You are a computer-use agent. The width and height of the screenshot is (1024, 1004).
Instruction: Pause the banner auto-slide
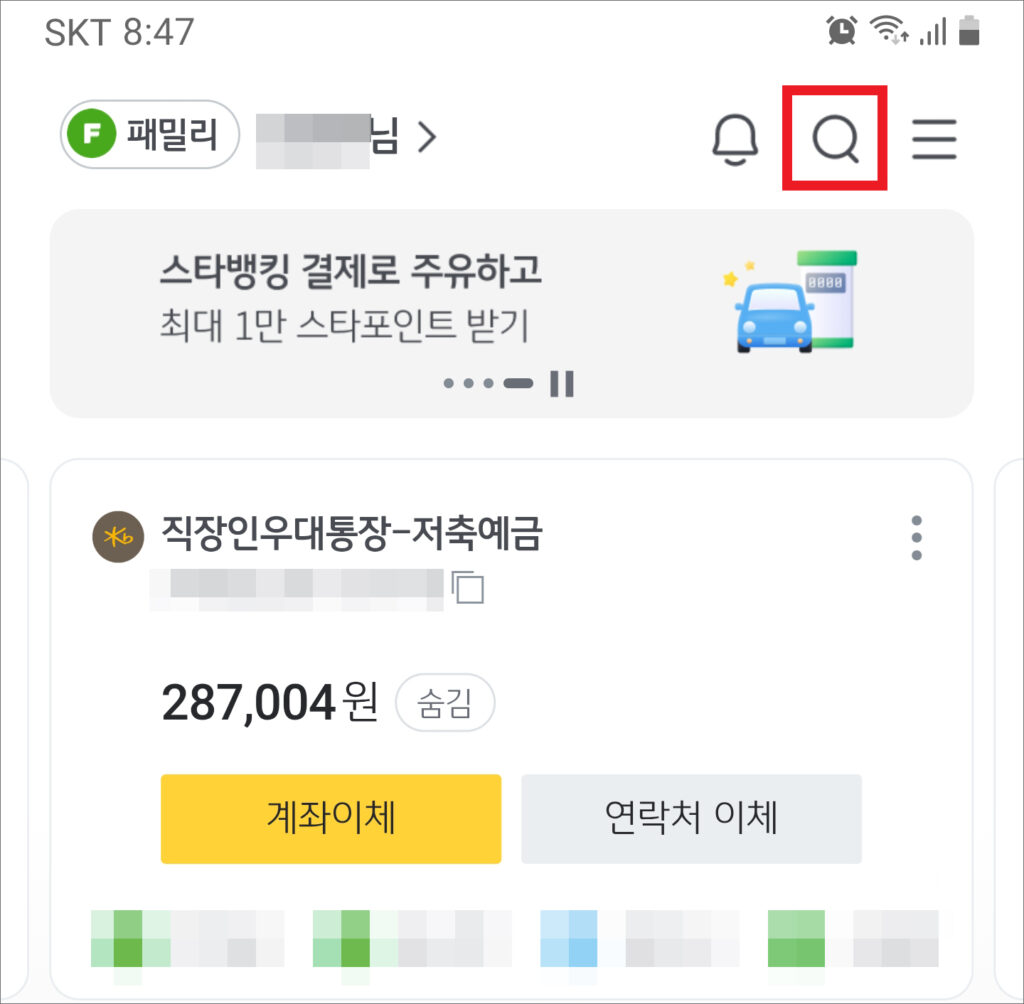point(562,384)
